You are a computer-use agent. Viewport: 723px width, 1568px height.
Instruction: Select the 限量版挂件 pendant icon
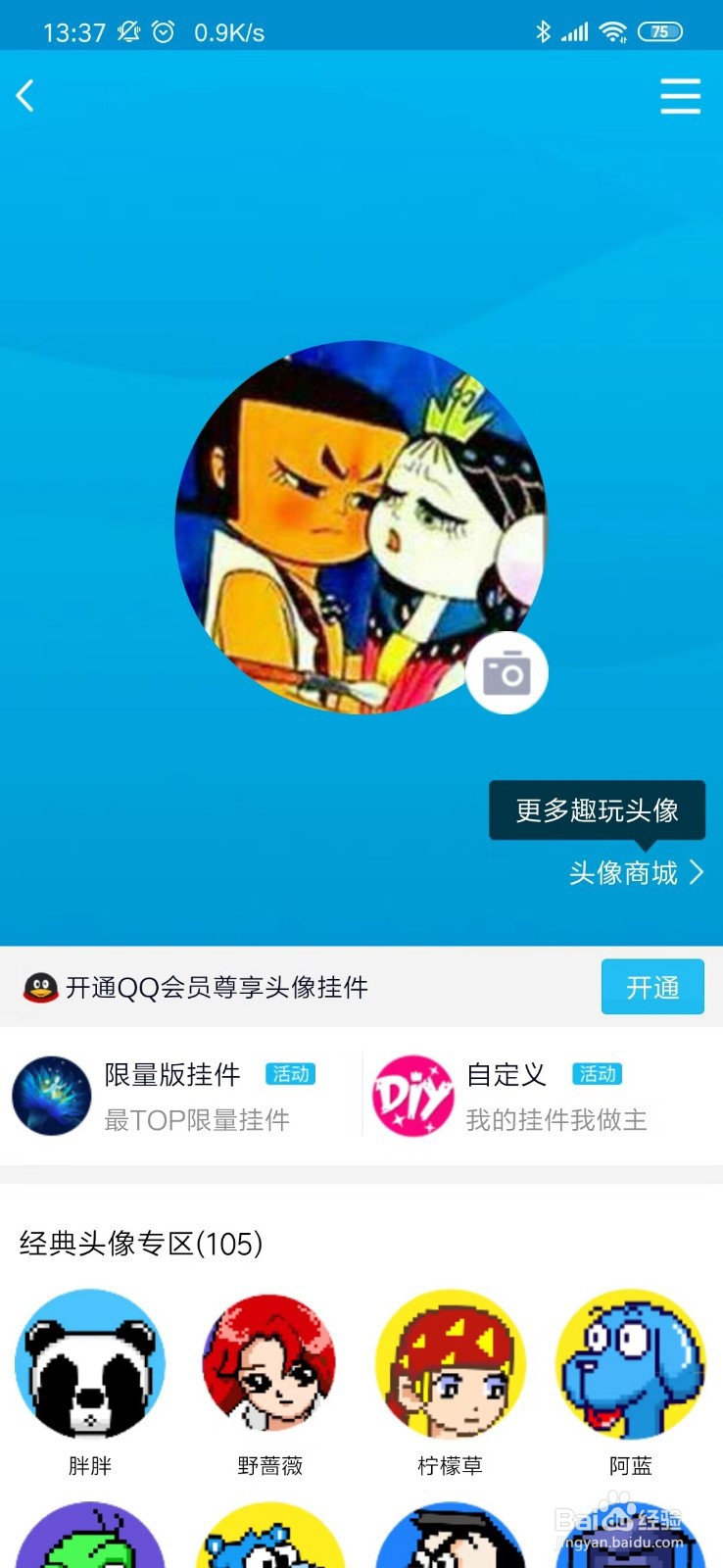[x=51, y=1096]
